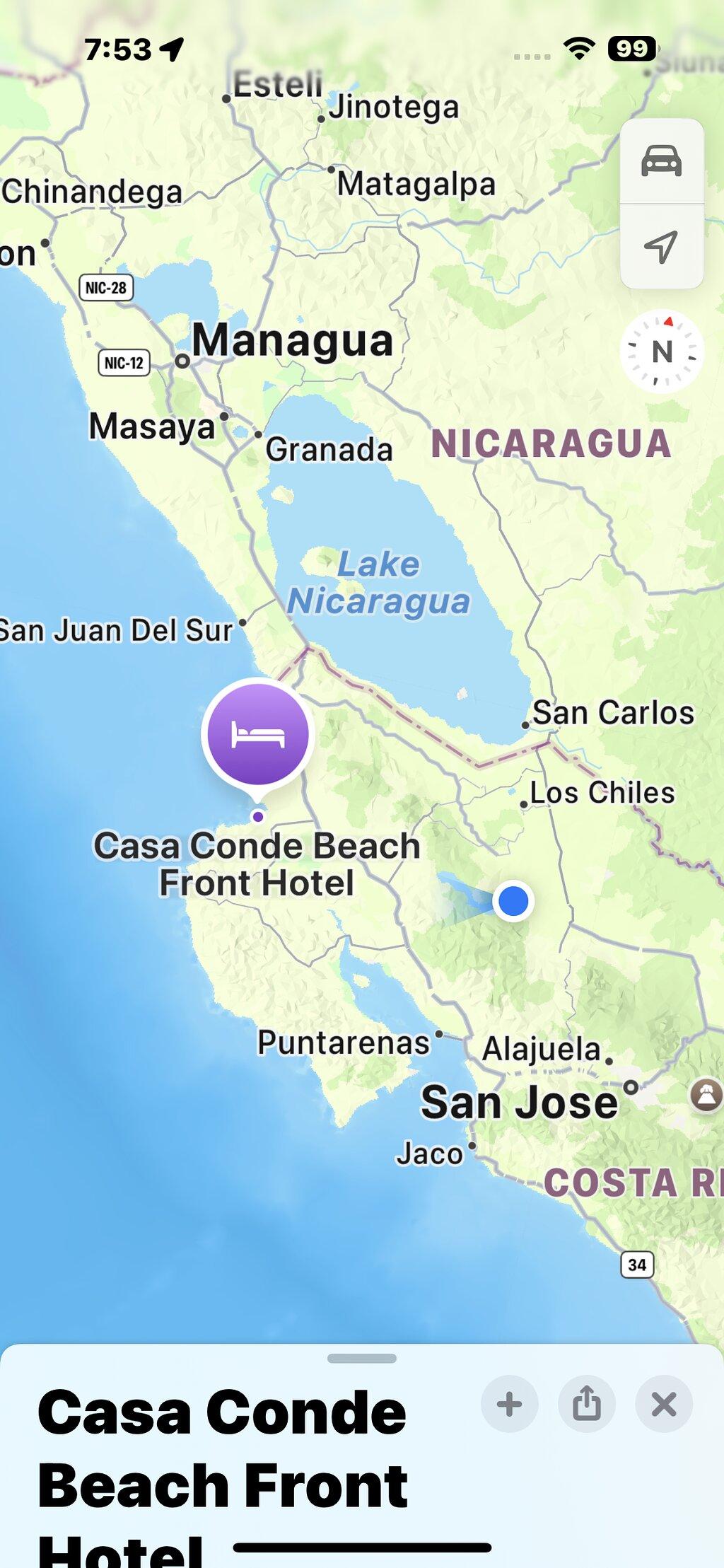This screenshot has height=1568, width=724.
Task: Open the driving map mode button
Action: pyautogui.click(x=662, y=161)
